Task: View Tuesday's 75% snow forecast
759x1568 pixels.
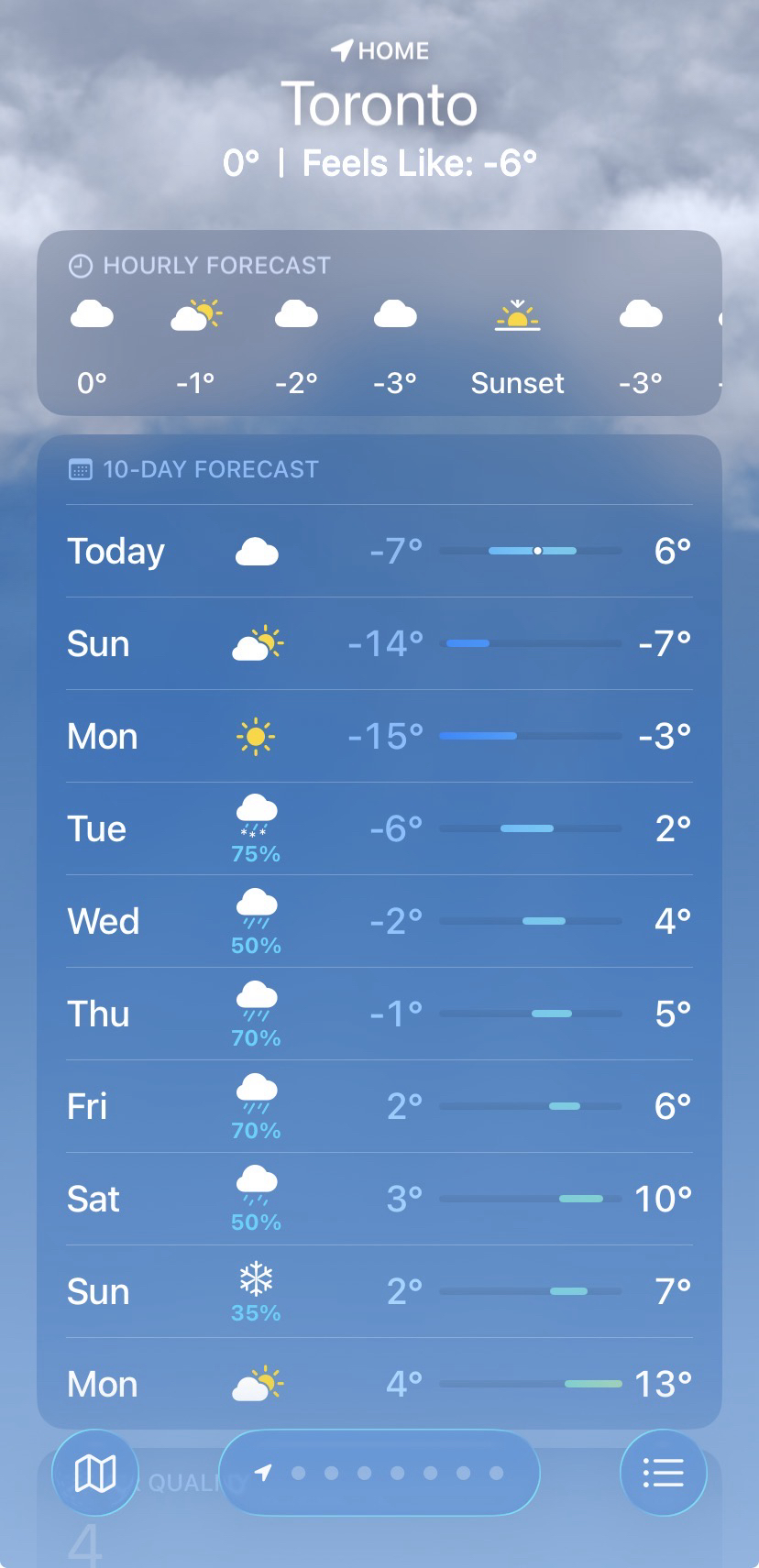Action: 379,828
